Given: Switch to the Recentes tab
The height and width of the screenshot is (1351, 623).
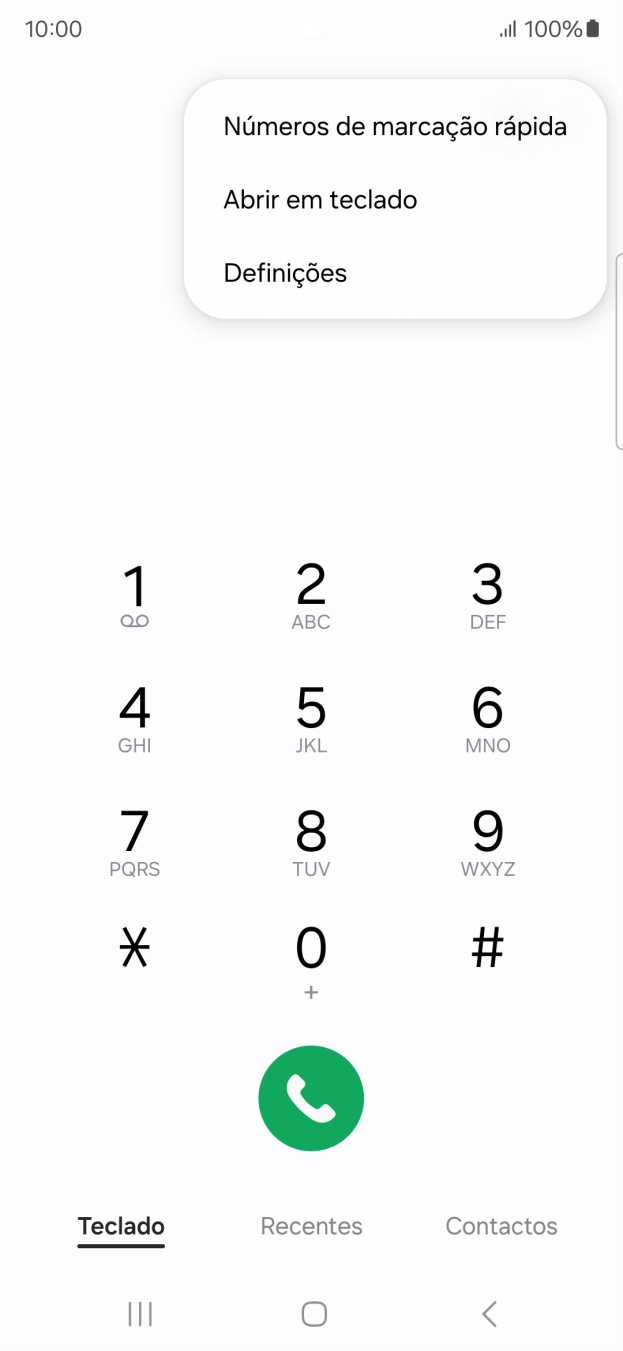Looking at the screenshot, I should [311, 1226].
